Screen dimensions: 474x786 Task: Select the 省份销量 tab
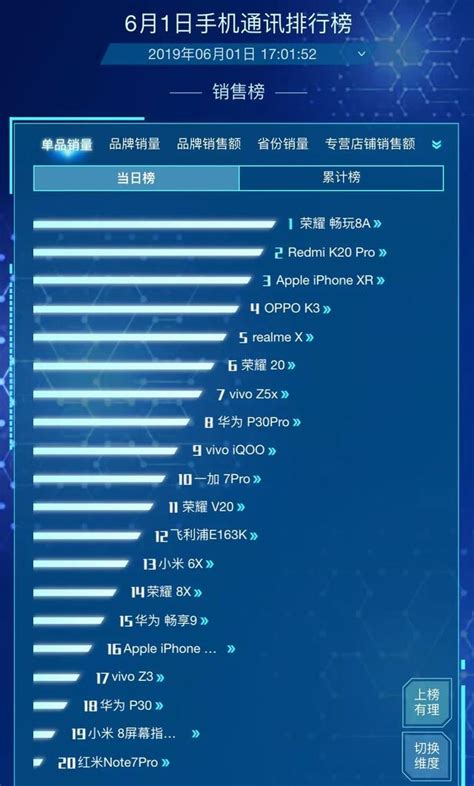tap(283, 144)
